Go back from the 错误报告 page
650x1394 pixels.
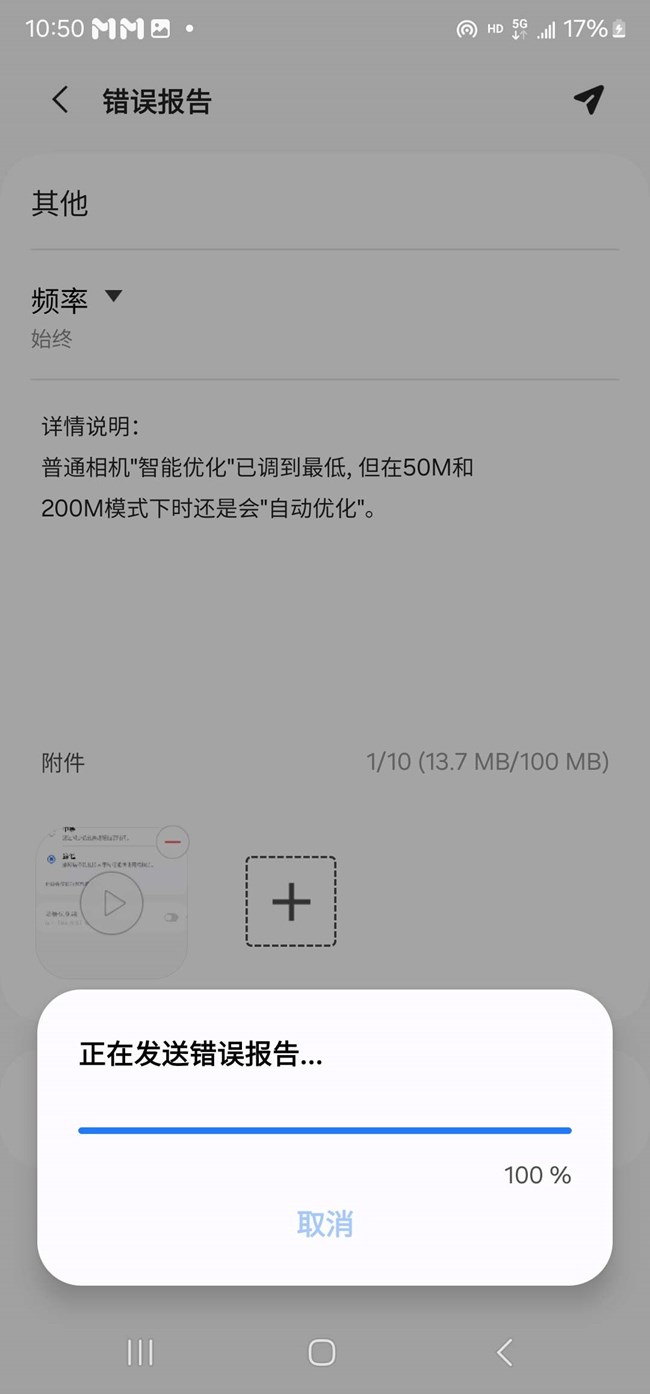[x=61, y=100]
